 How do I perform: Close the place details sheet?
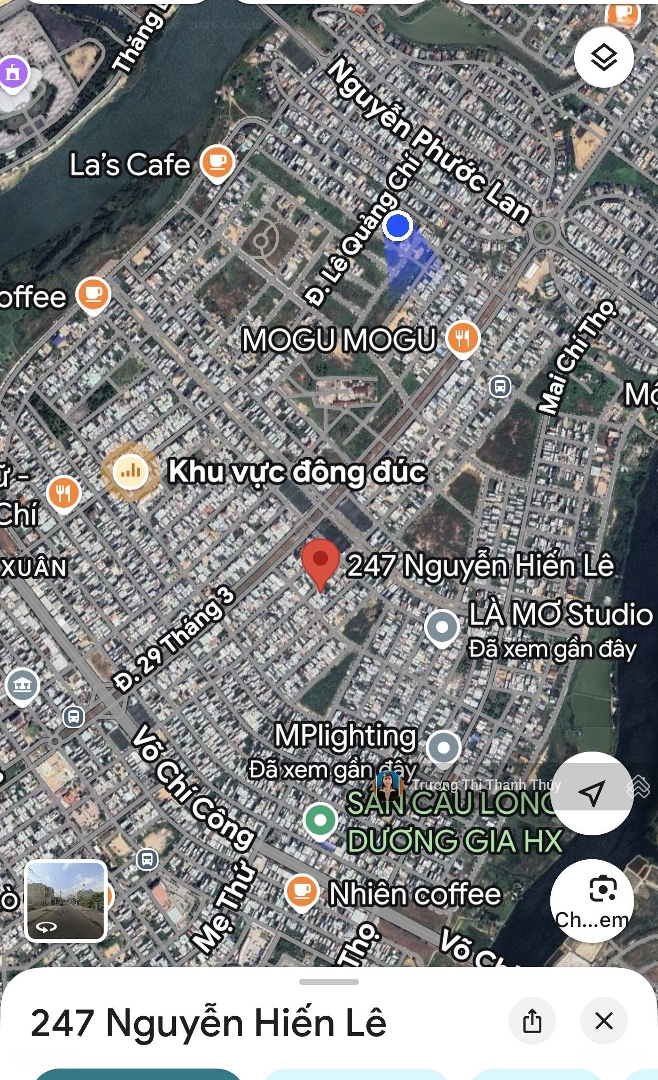(604, 1021)
